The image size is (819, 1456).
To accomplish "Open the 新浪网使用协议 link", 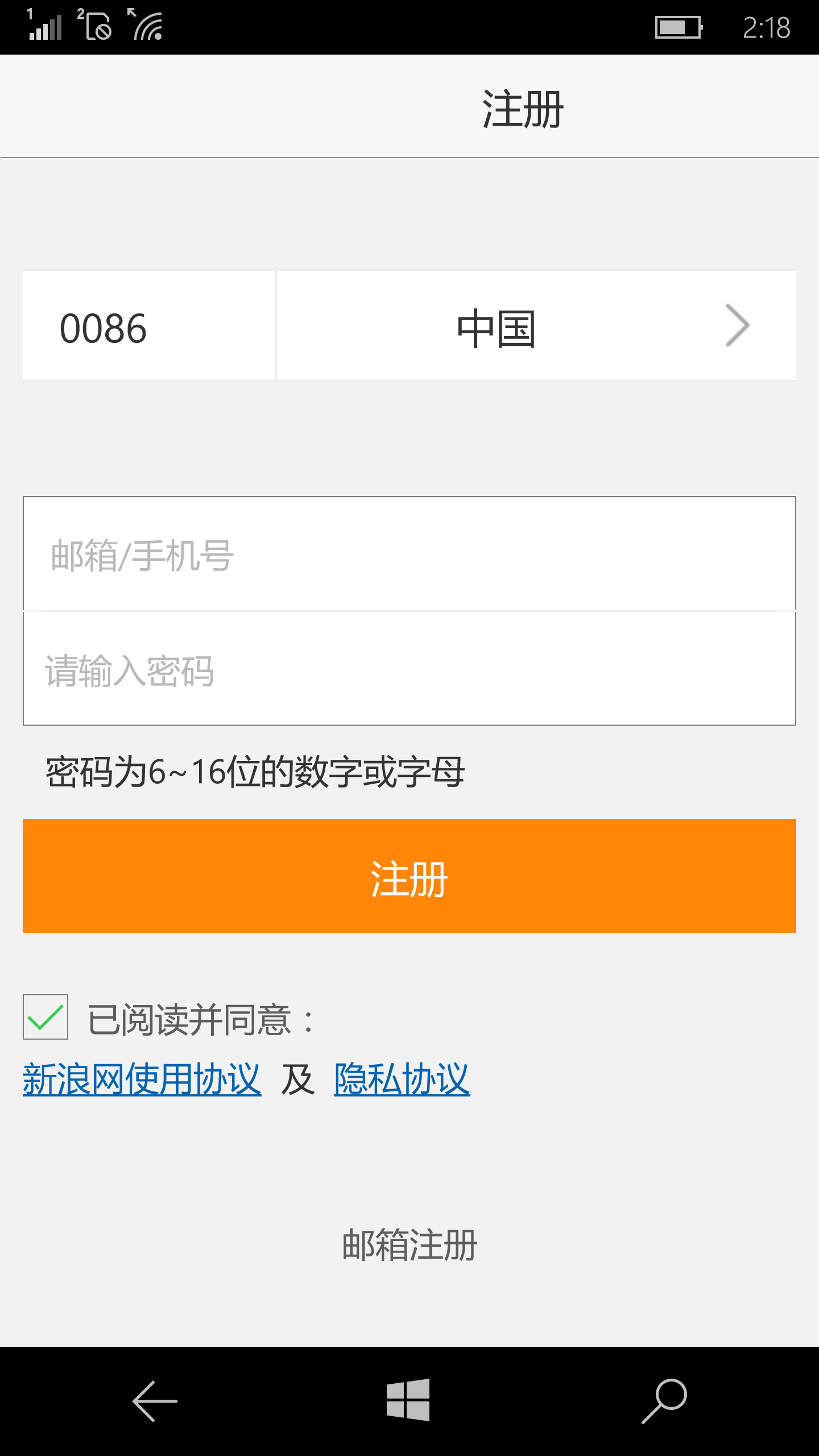I will tap(142, 1079).
